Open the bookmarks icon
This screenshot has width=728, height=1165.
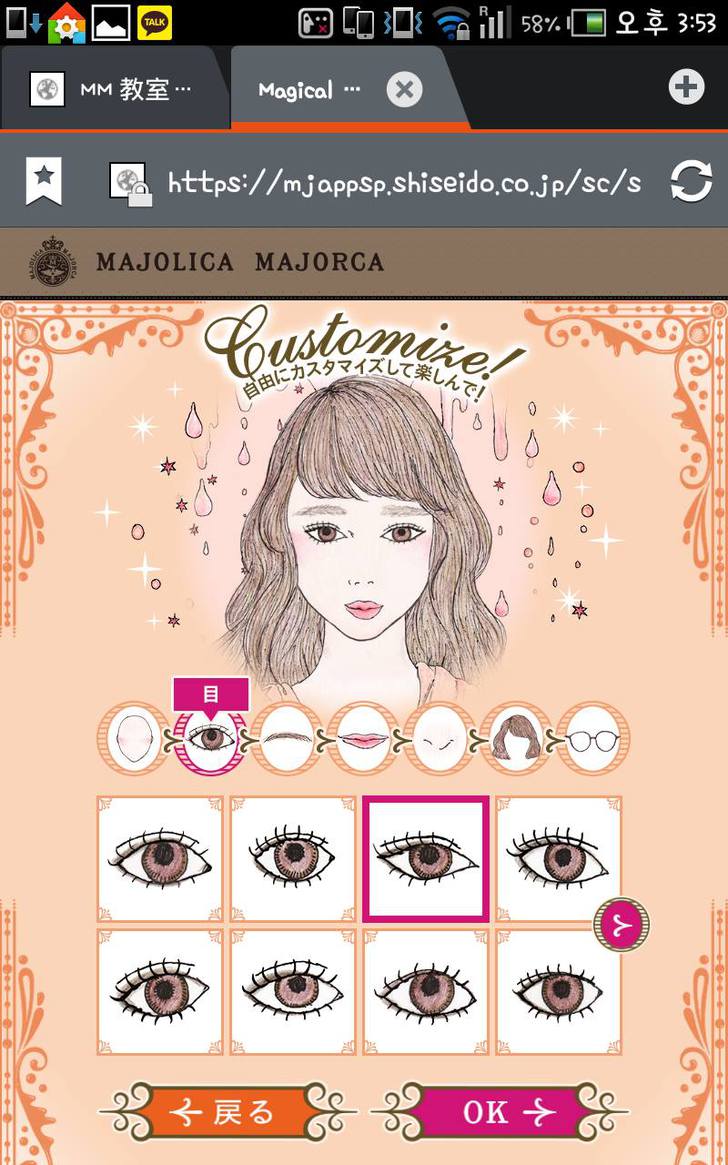(44, 181)
